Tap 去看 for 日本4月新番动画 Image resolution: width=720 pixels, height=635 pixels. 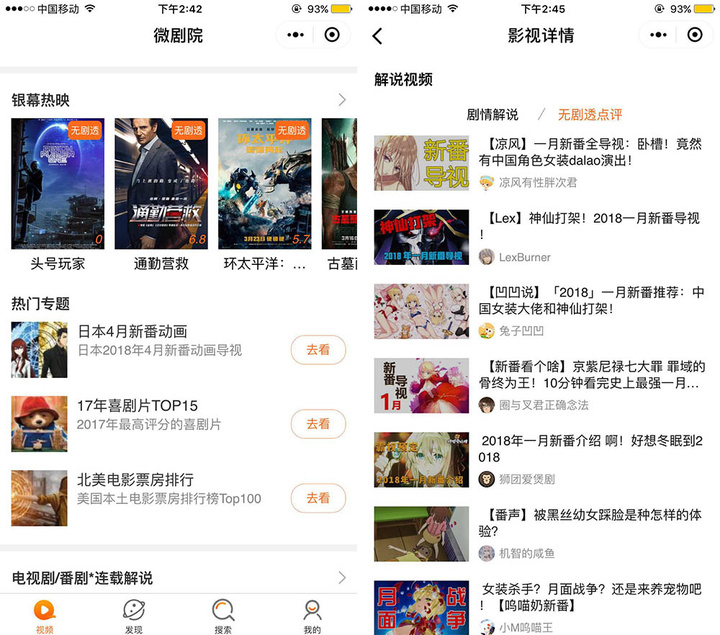click(318, 350)
